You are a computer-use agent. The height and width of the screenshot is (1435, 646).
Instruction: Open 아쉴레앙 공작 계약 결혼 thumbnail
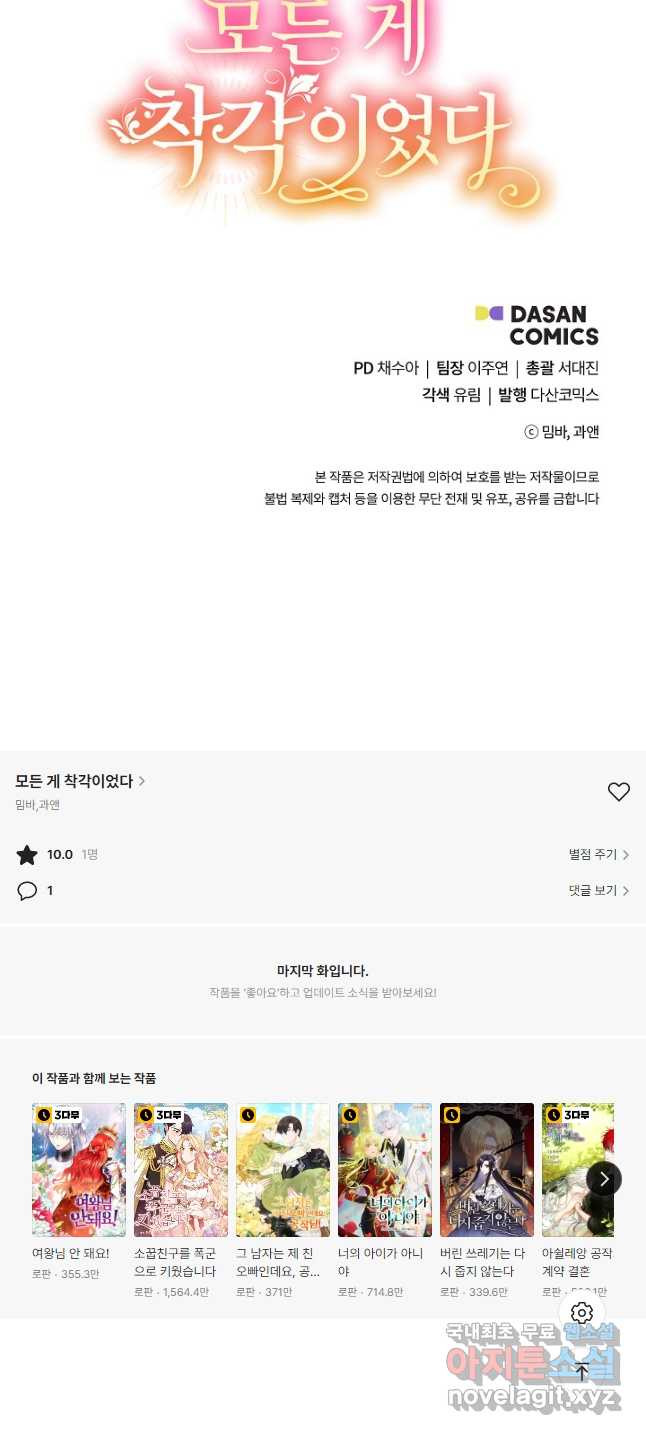tap(572, 1170)
